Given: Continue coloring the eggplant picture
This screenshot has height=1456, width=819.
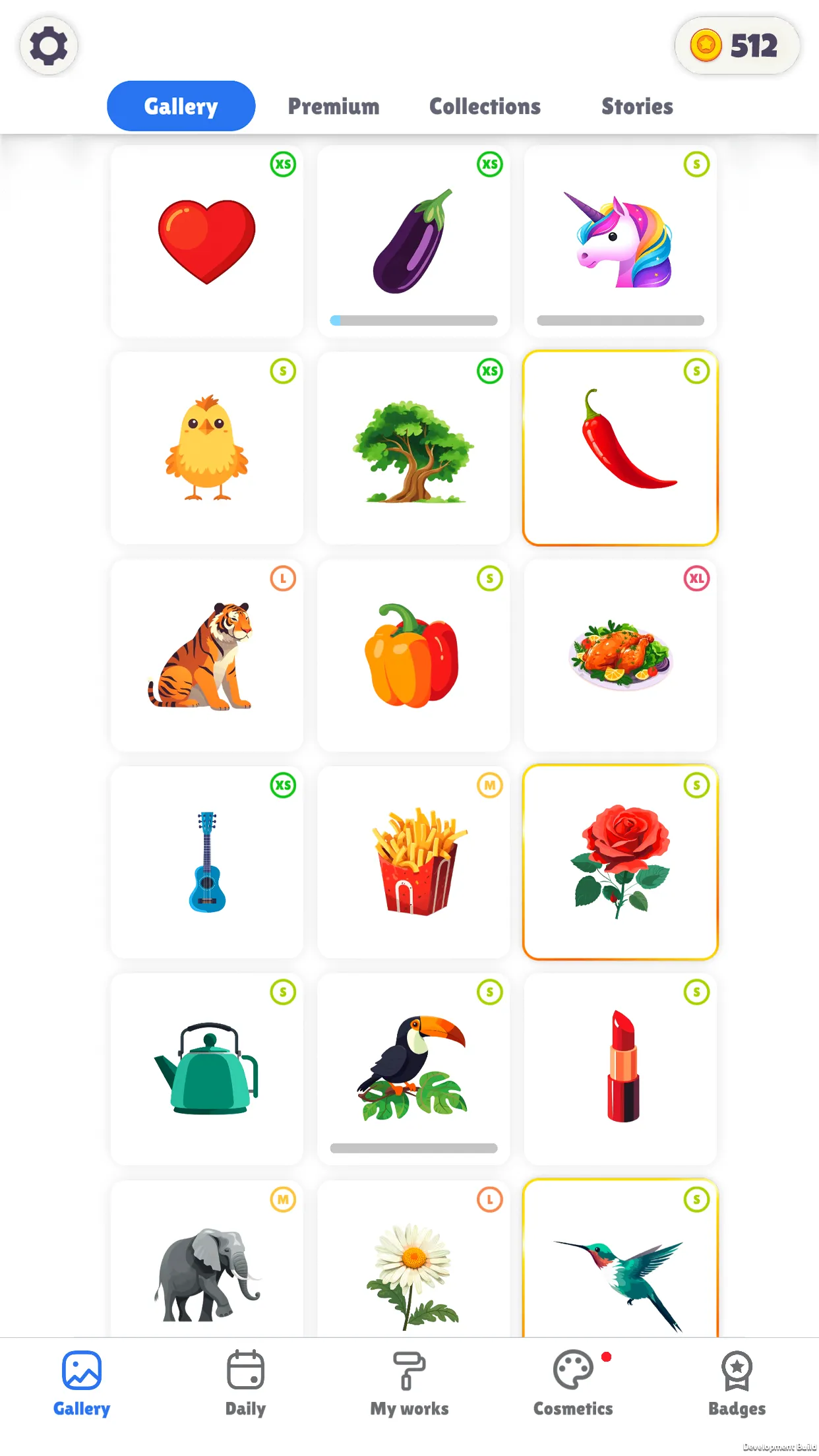Looking at the screenshot, I should coord(413,241).
